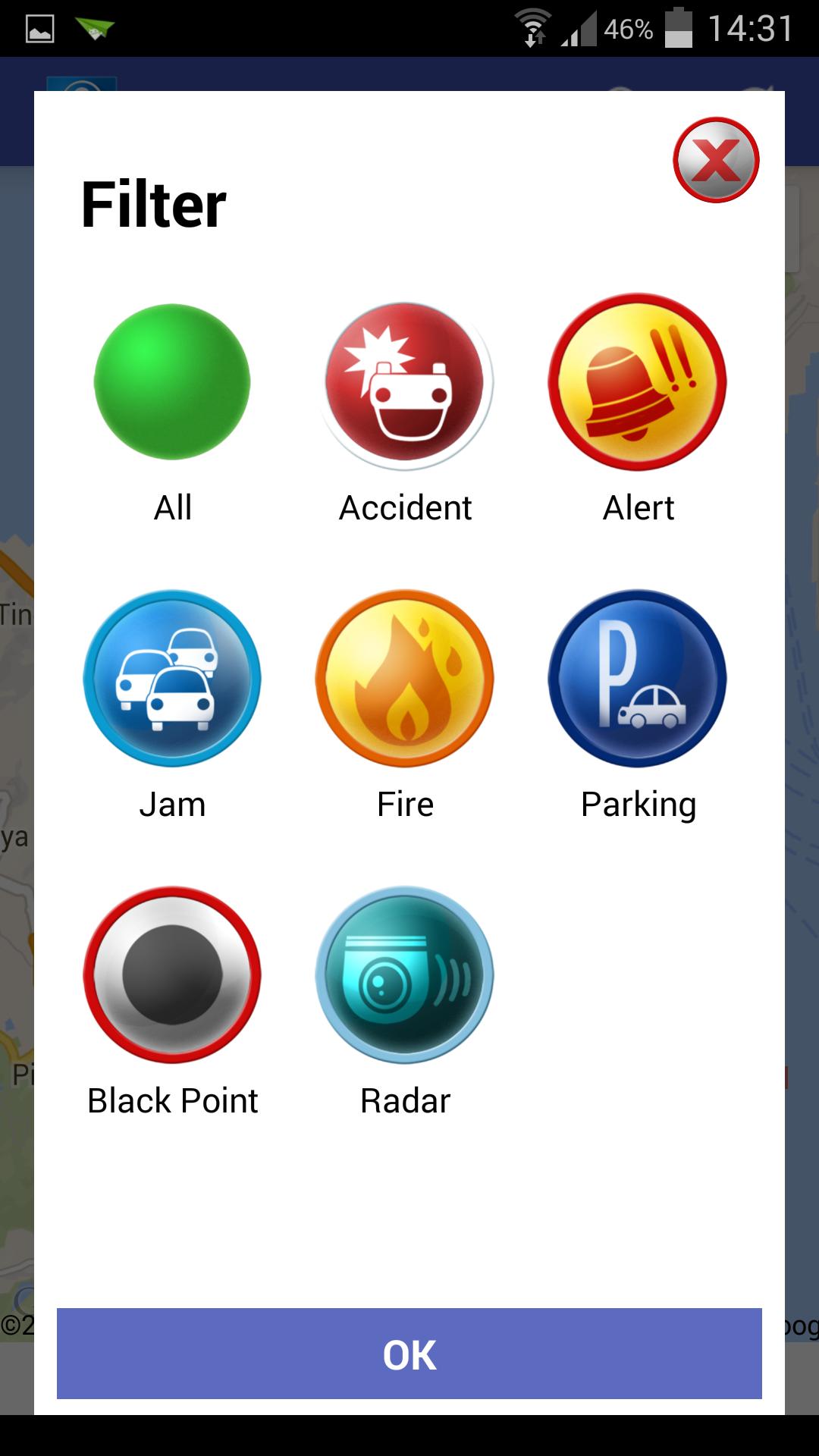Select the green All filter icon

tap(173, 383)
